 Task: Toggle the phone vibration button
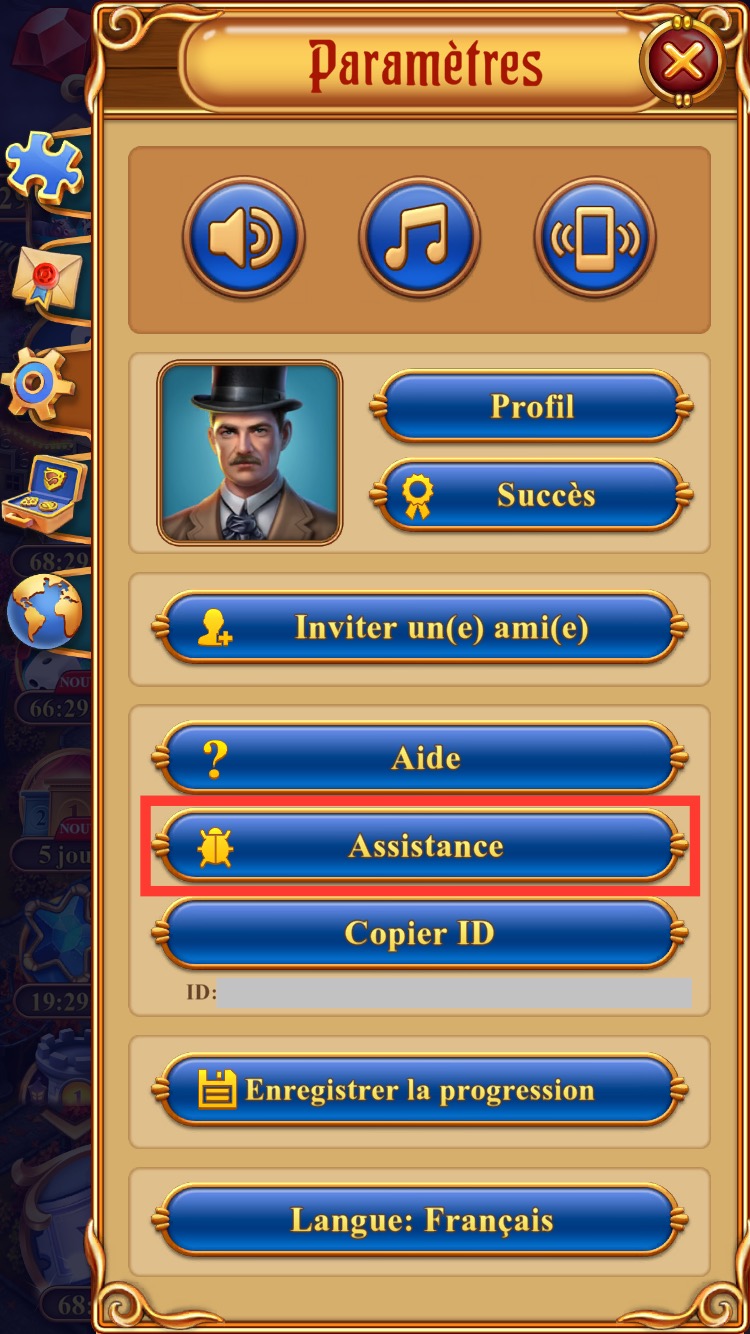click(x=595, y=239)
